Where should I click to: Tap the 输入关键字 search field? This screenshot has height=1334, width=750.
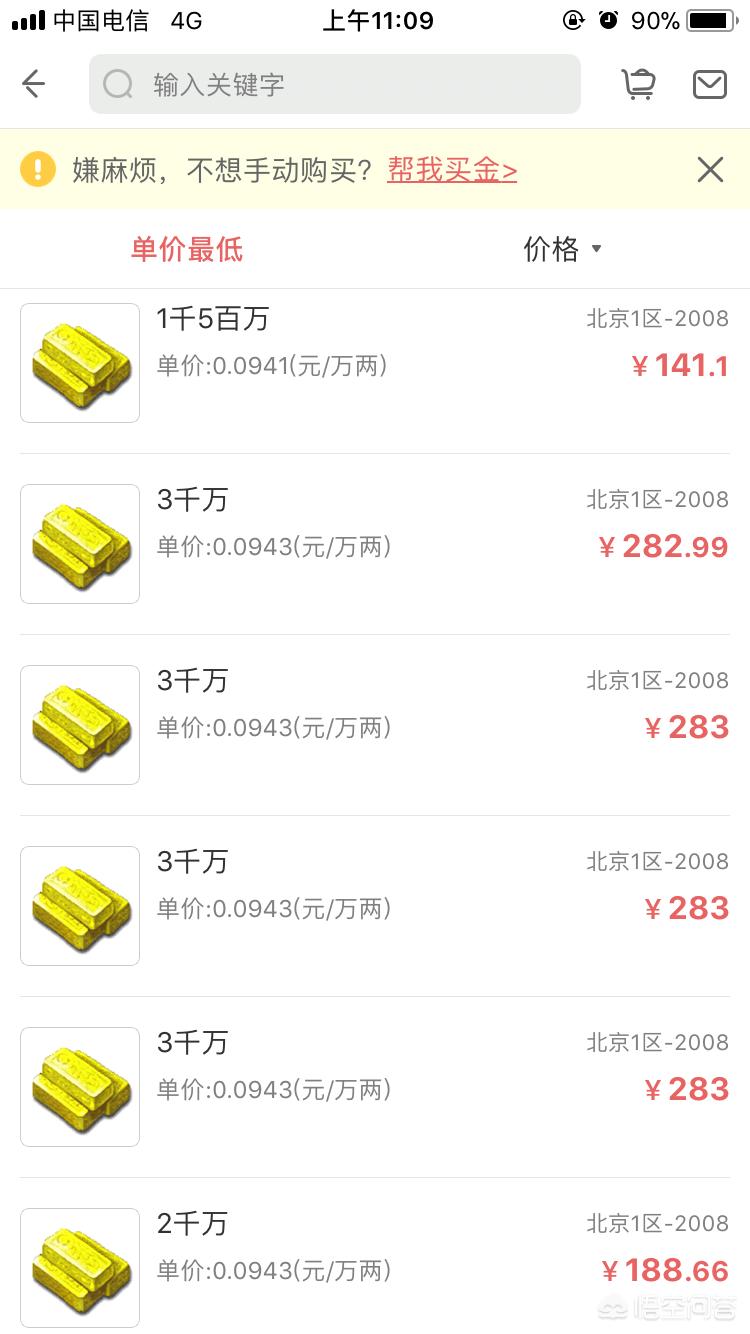coord(335,84)
